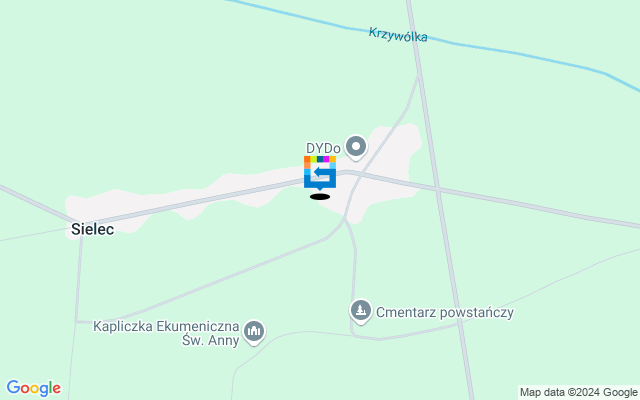Screen dimensions: 640x400
Task: Open the Cmentarz powstańczy cemetery marker
Action: tap(361, 312)
